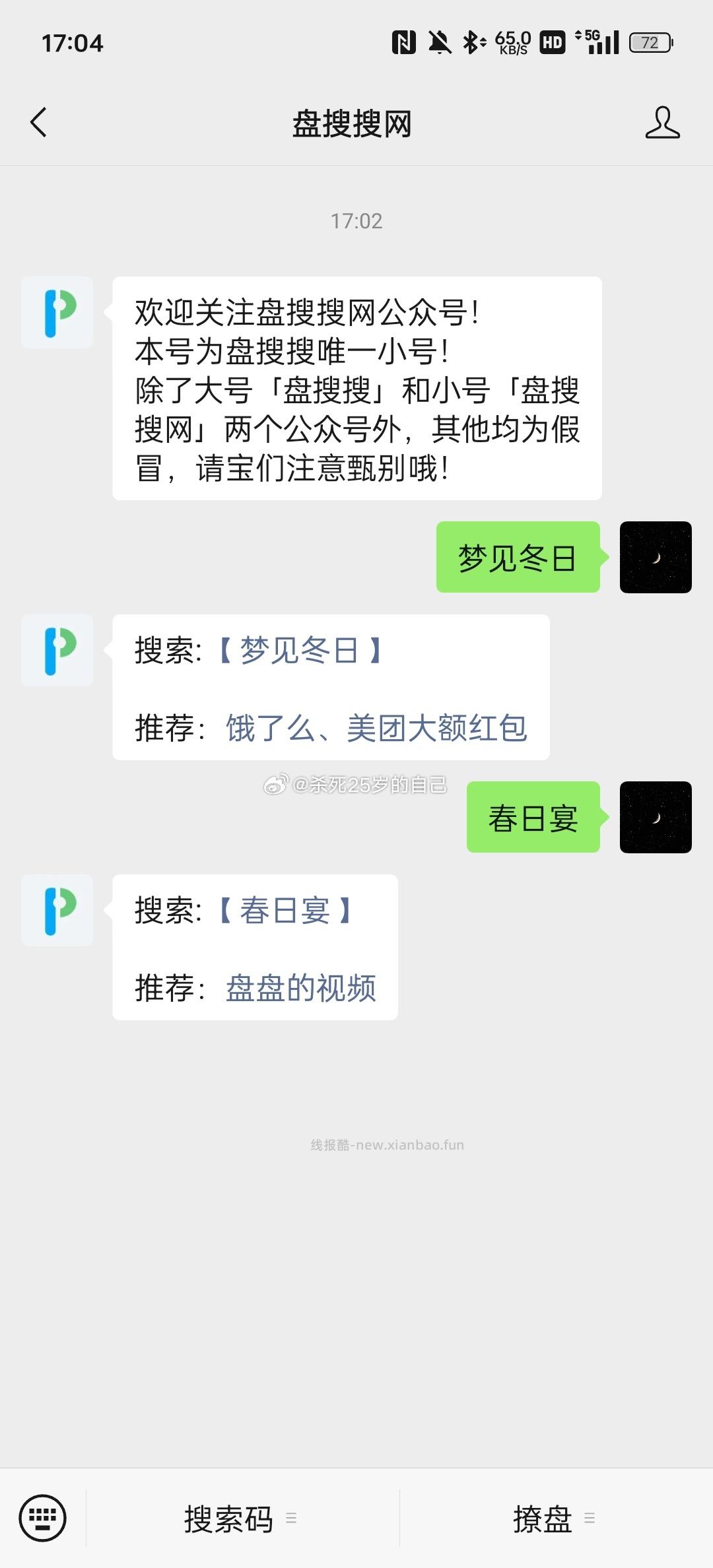Tap the user's moon avatar next to 梦见冬日

pos(656,557)
